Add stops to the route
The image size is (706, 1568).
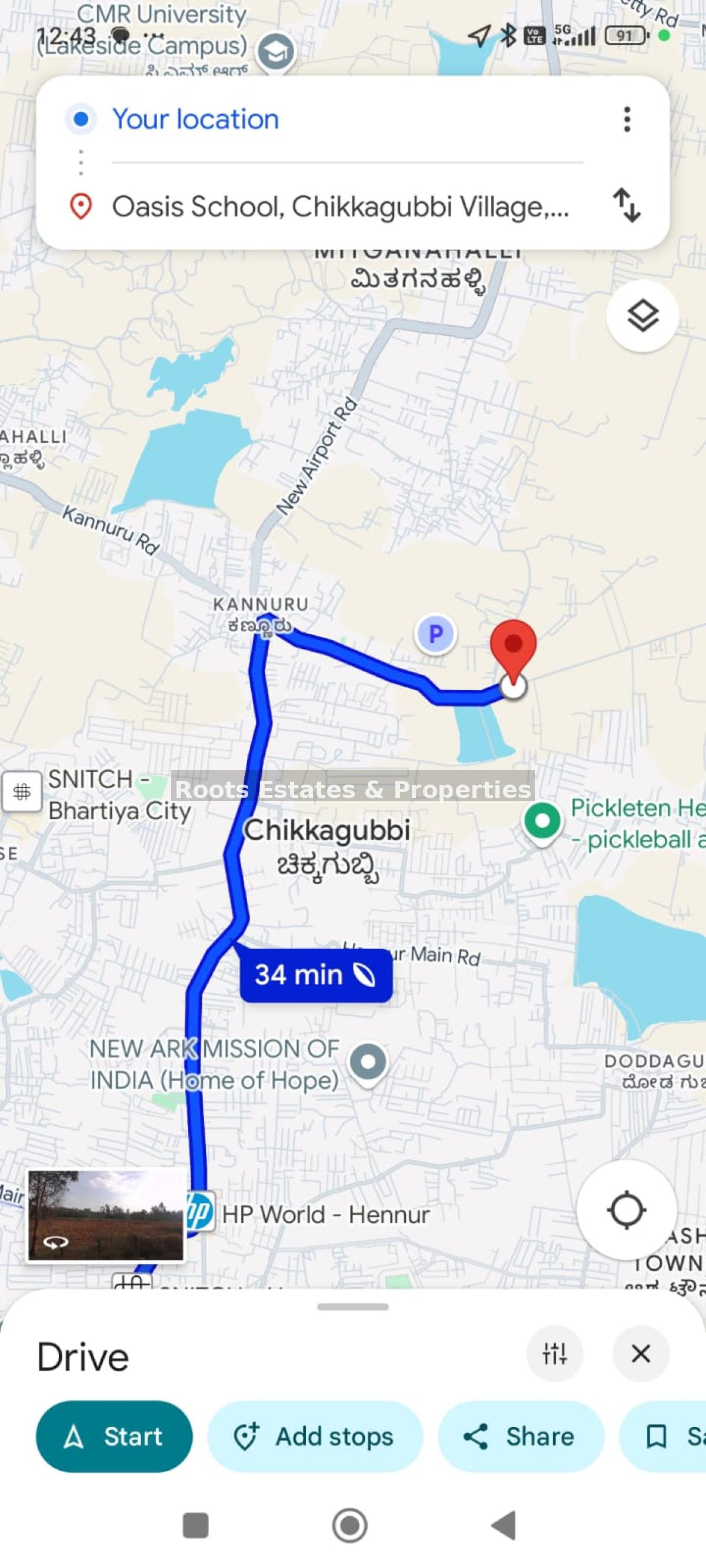tap(315, 1436)
